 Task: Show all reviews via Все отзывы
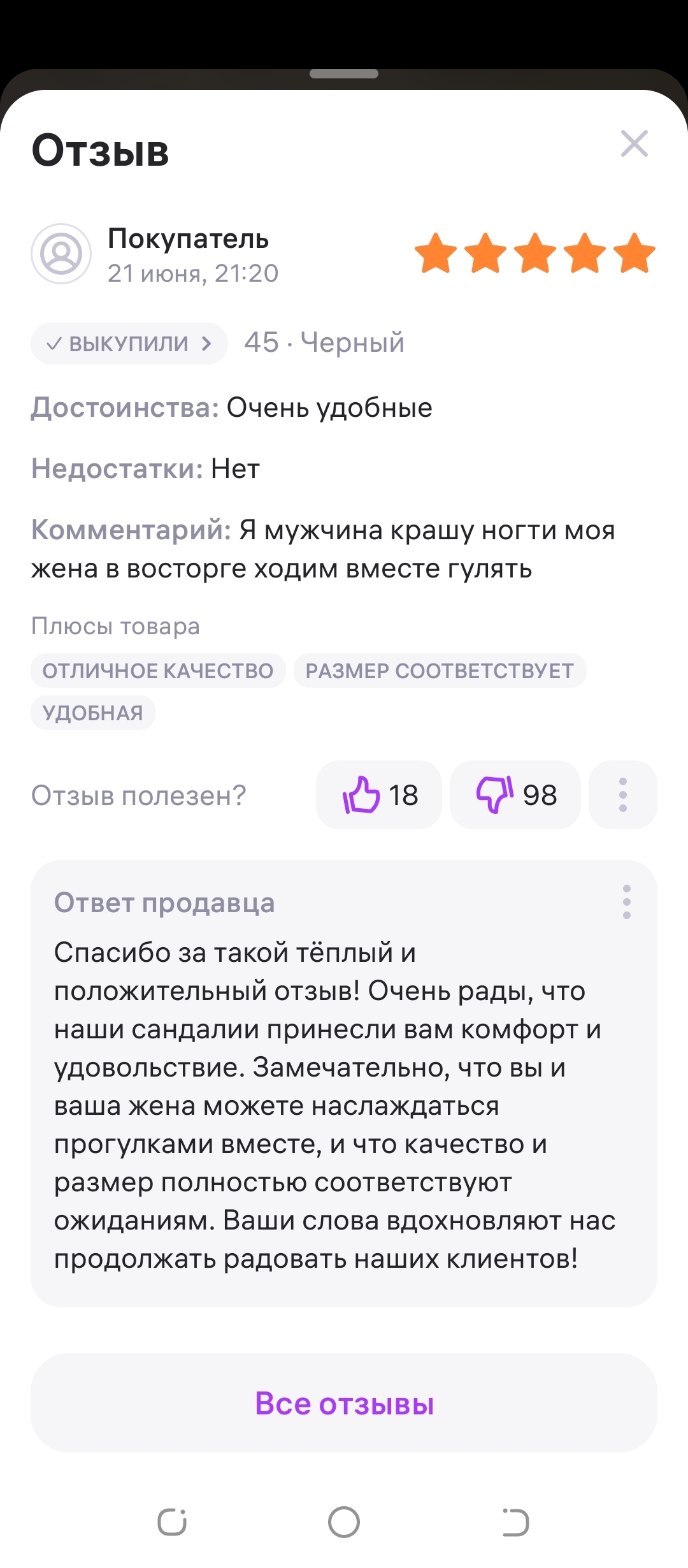click(x=344, y=1403)
